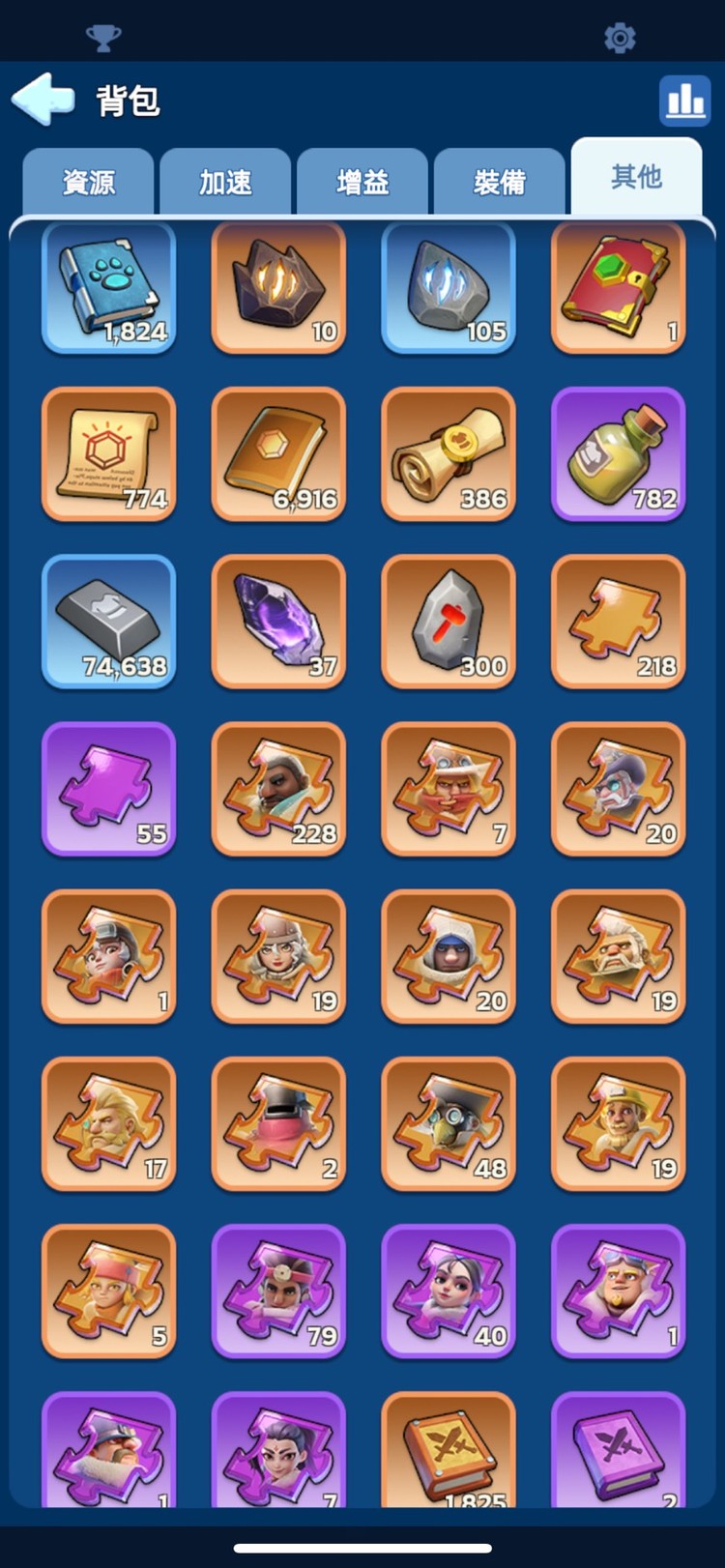This screenshot has width=725, height=1568.
Task: Switch to the 加速 tab
Action: click(225, 182)
